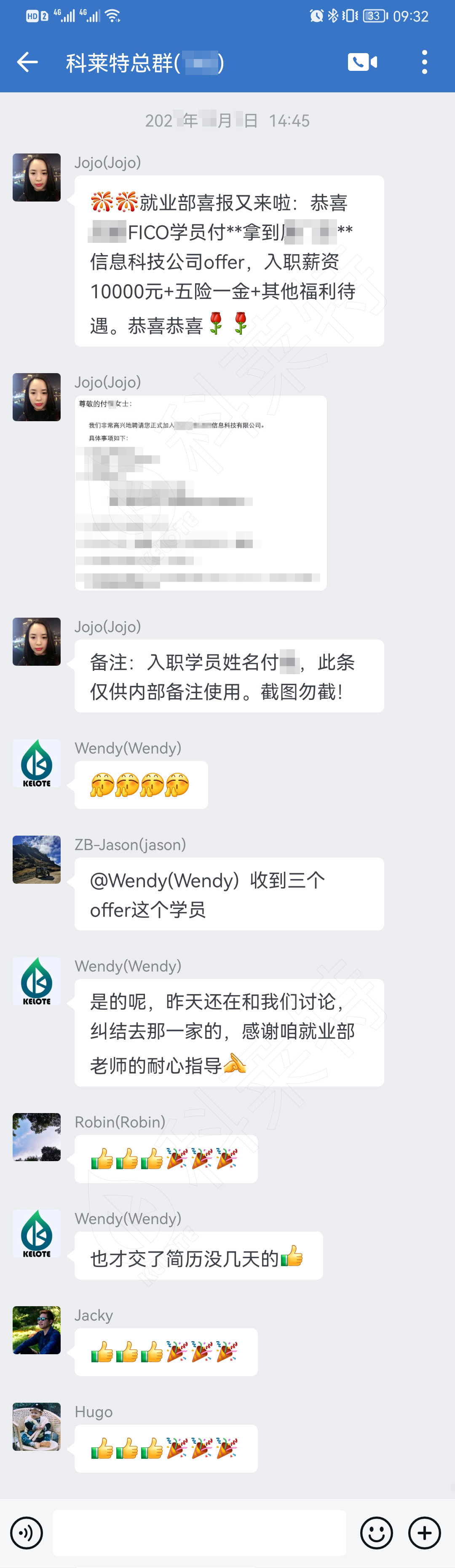View Jacky's profile avatar

coord(37,1330)
